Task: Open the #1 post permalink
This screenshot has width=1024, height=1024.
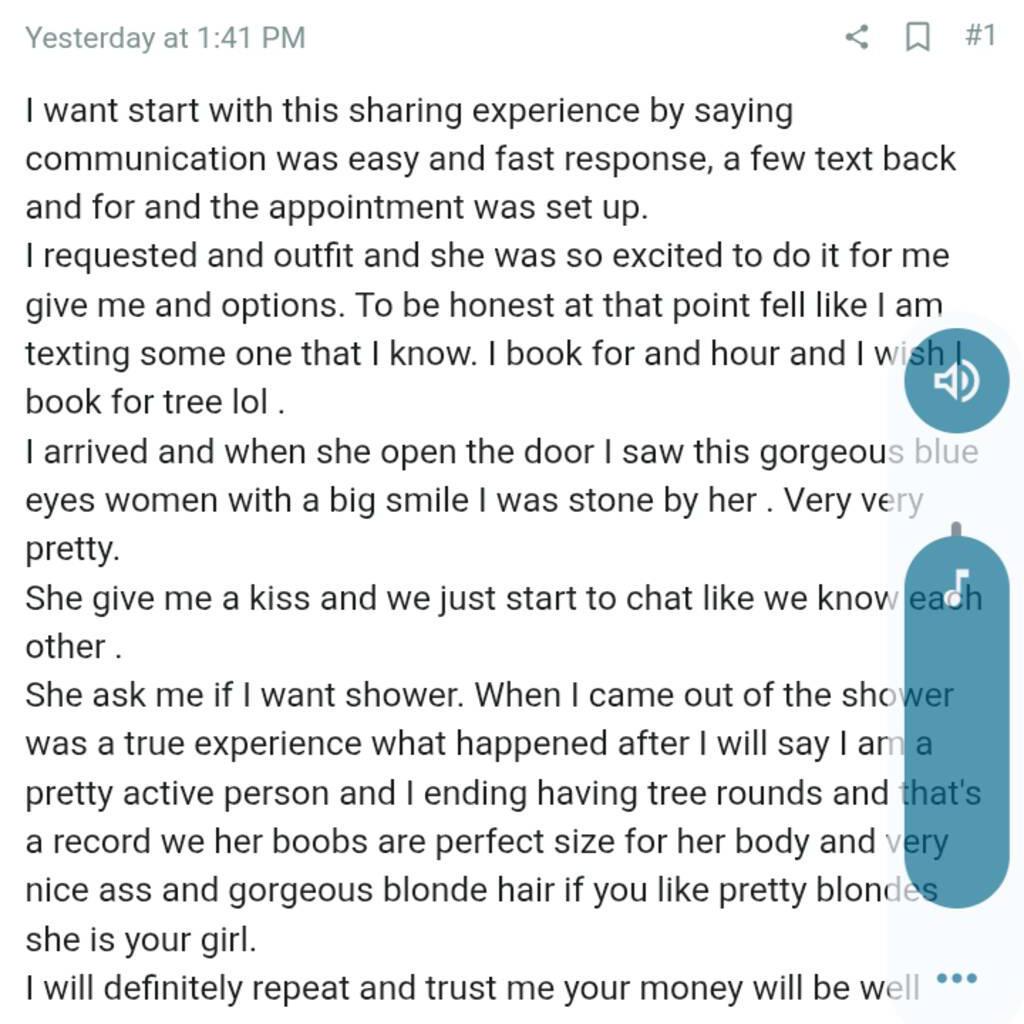Action: point(980,36)
